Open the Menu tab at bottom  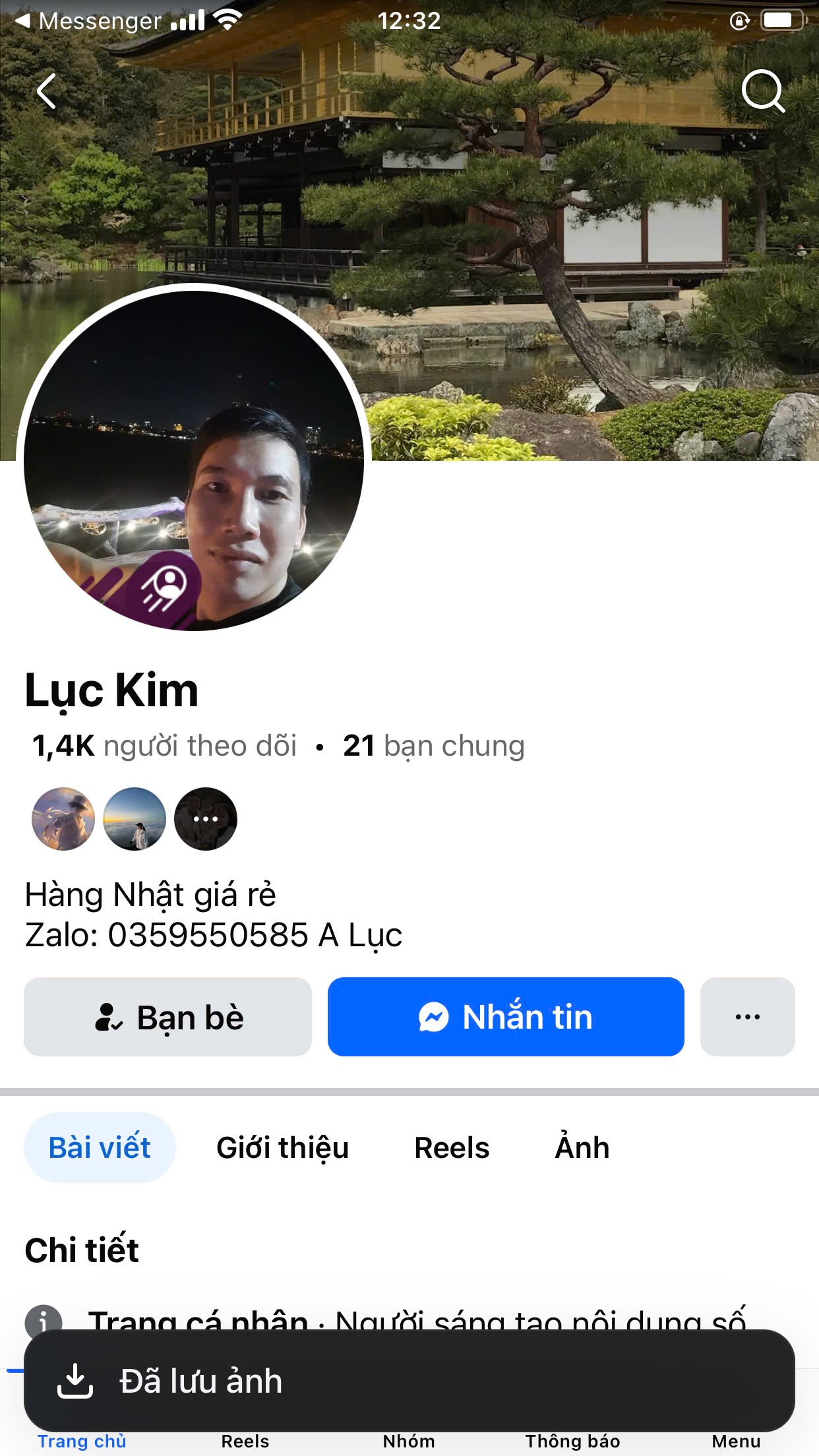[736, 1441]
